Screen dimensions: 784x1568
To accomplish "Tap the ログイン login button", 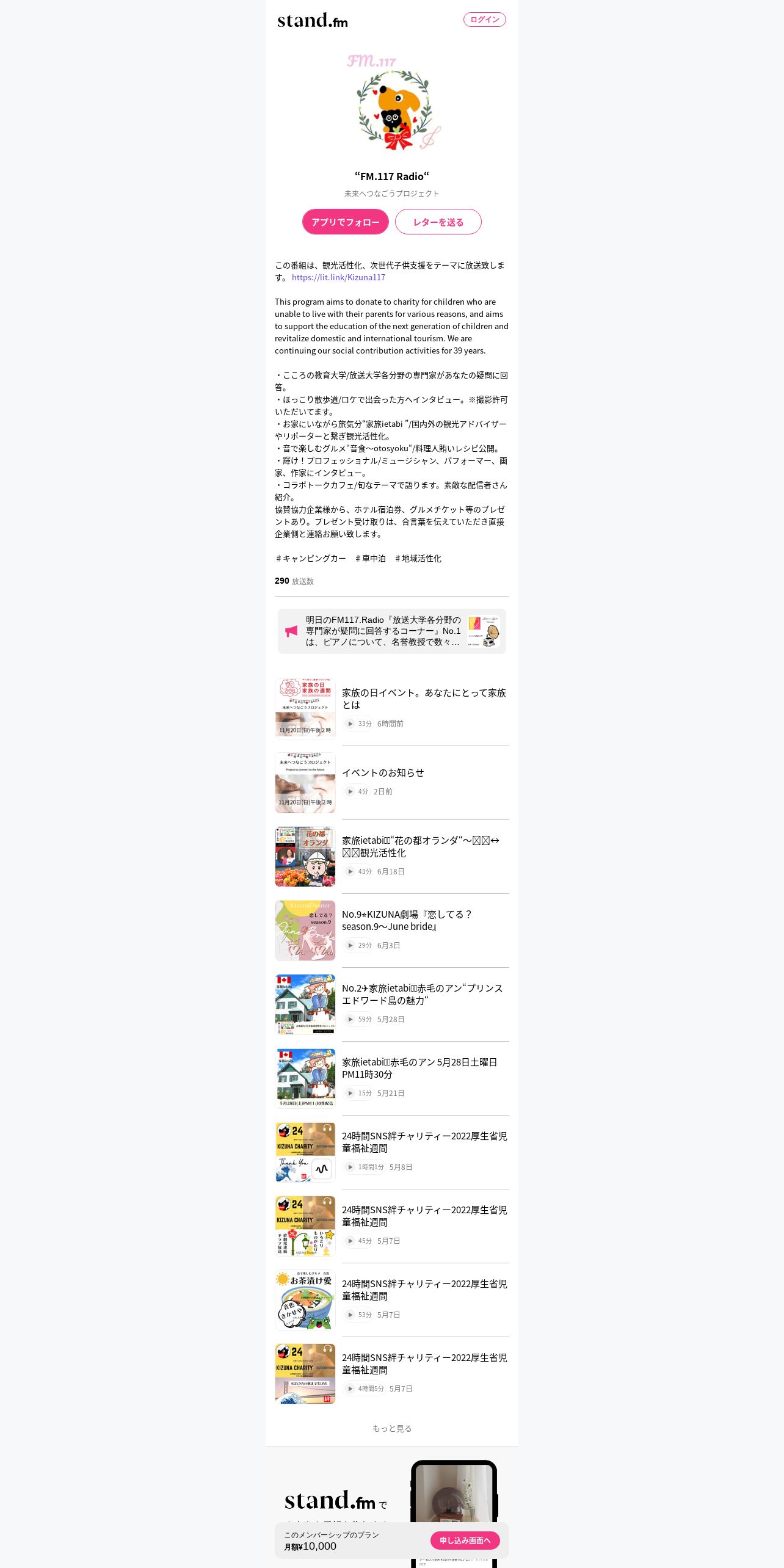I will click(484, 20).
